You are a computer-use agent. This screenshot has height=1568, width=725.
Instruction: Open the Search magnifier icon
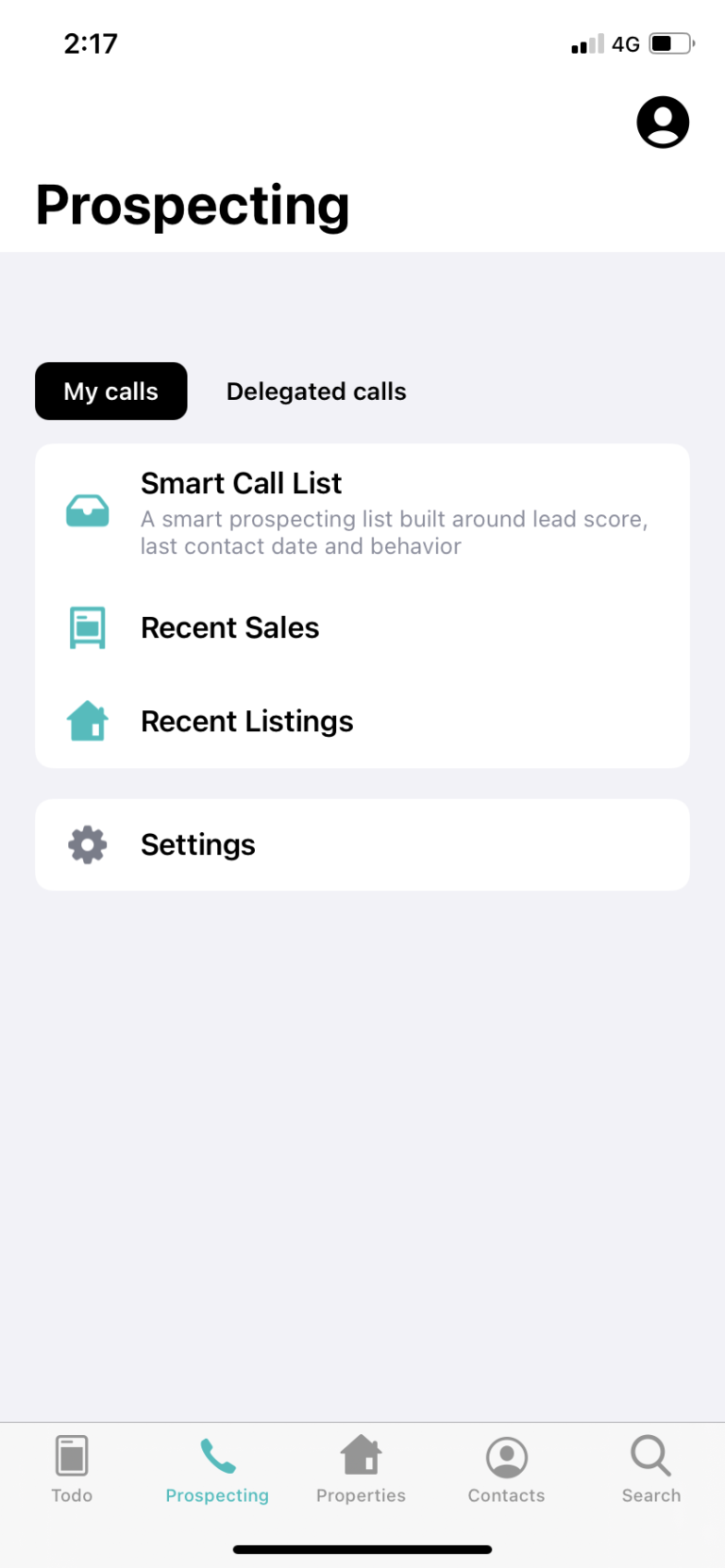tap(650, 1456)
